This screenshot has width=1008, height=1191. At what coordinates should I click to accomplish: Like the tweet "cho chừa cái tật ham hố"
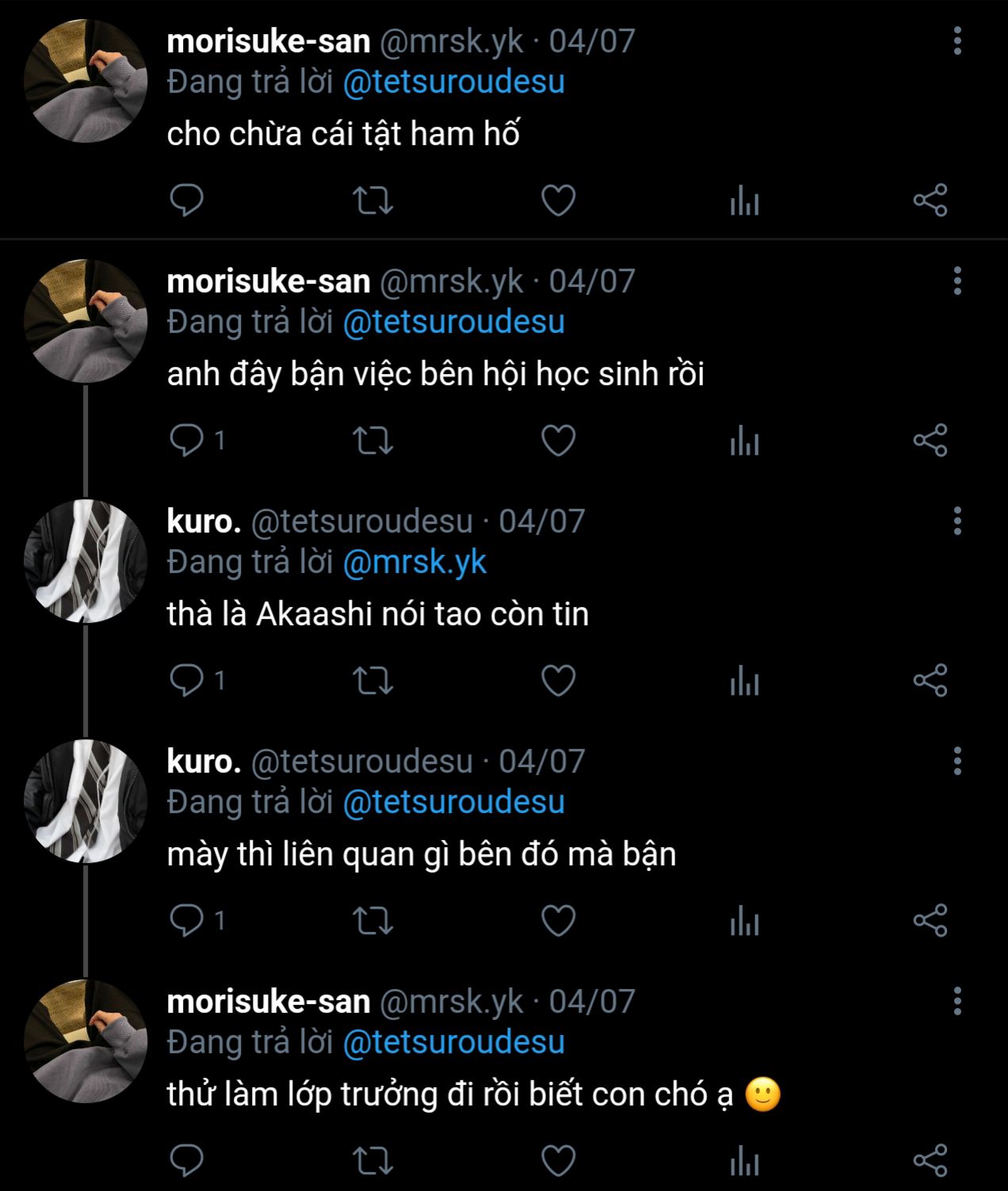click(x=558, y=200)
